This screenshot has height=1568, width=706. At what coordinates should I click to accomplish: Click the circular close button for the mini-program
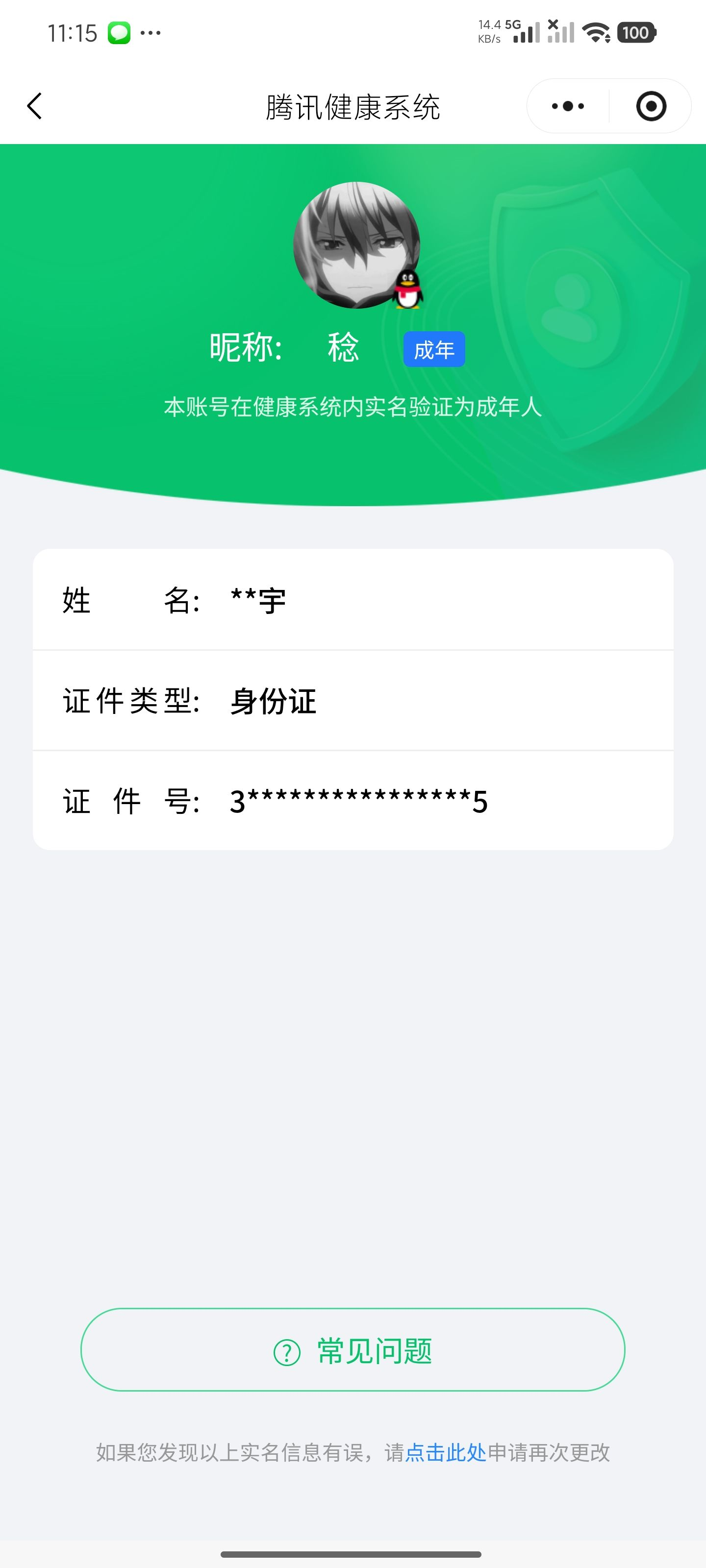click(x=651, y=105)
